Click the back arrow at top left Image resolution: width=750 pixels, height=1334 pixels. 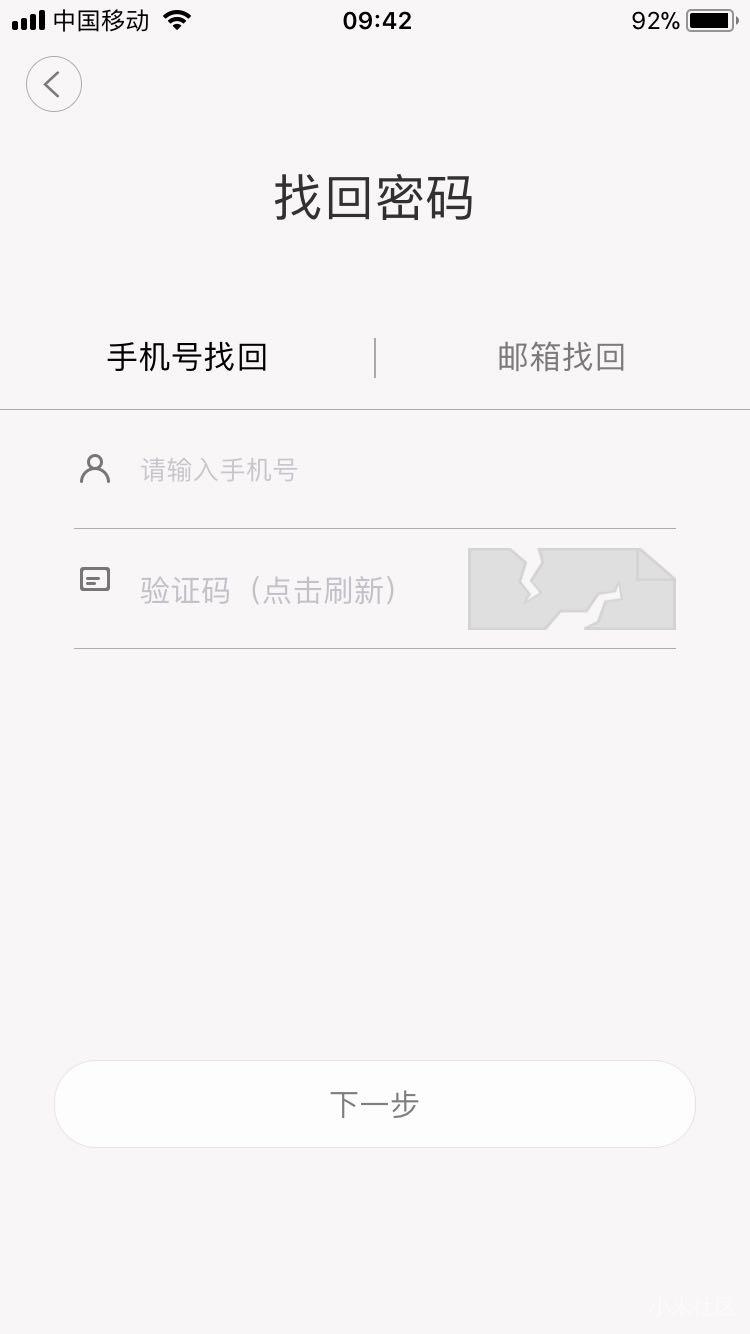53,84
